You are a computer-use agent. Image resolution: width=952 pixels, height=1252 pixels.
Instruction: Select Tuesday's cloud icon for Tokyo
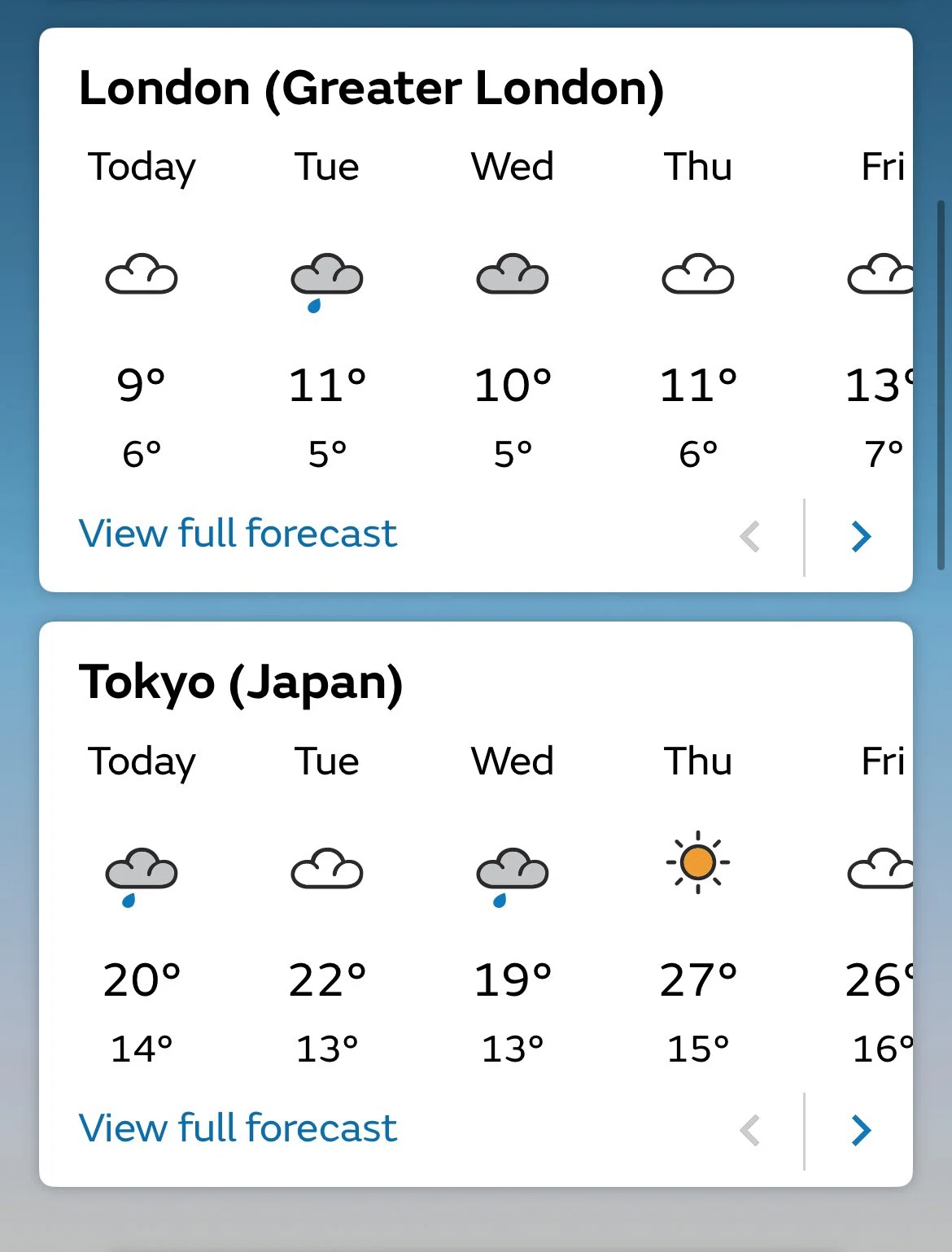pyautogui.click(x=325, y=869)
